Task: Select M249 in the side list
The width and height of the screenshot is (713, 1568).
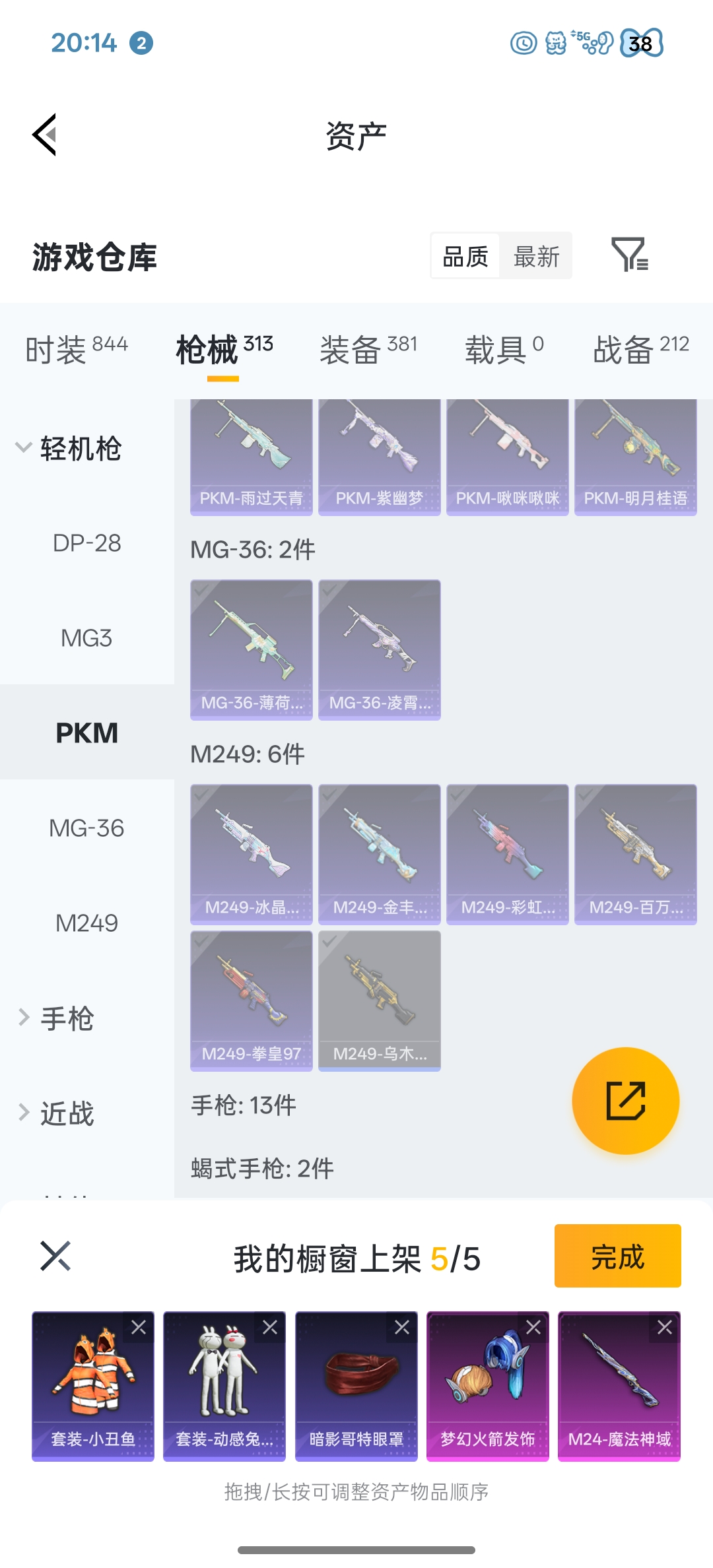Action: 86,923
